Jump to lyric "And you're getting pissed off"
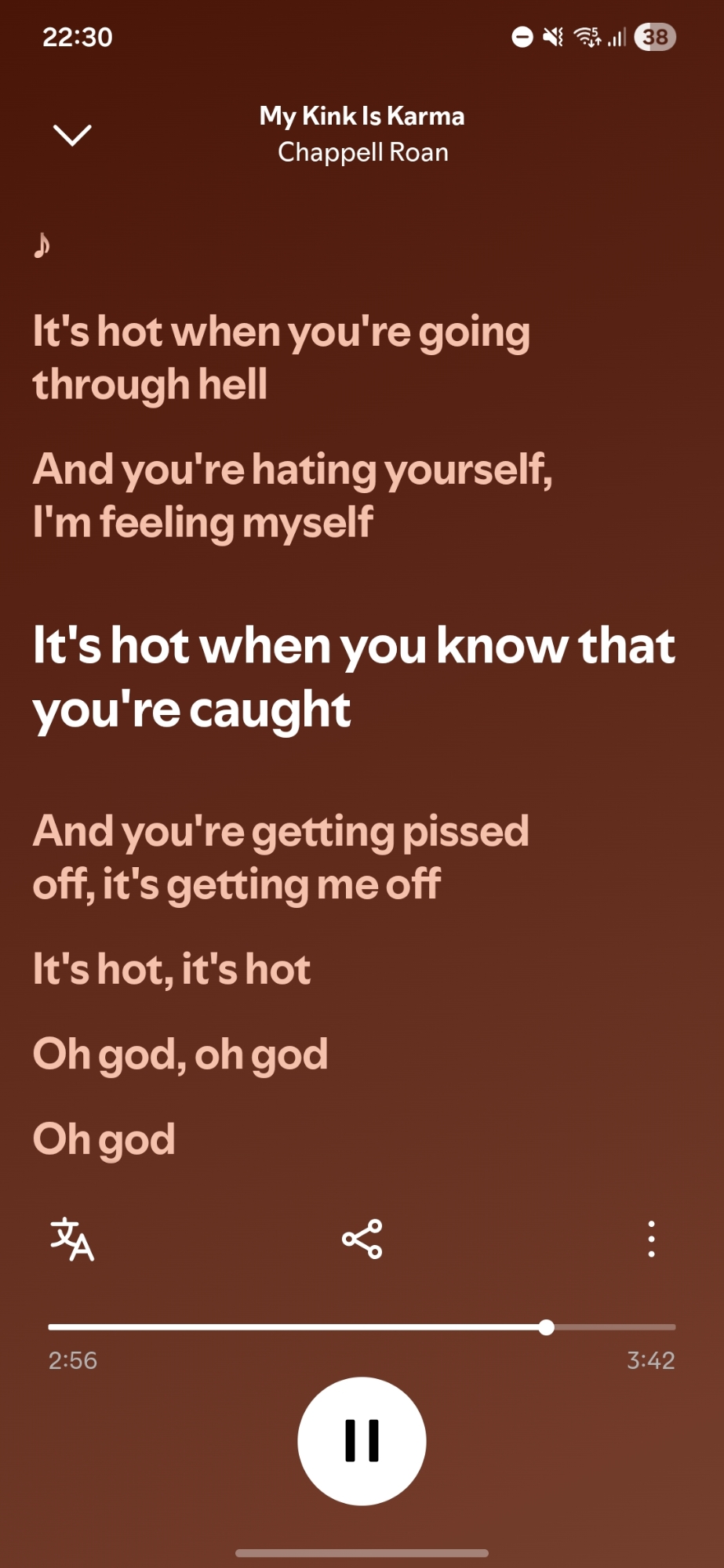The image size is (724, 1568). click(281, 857)
